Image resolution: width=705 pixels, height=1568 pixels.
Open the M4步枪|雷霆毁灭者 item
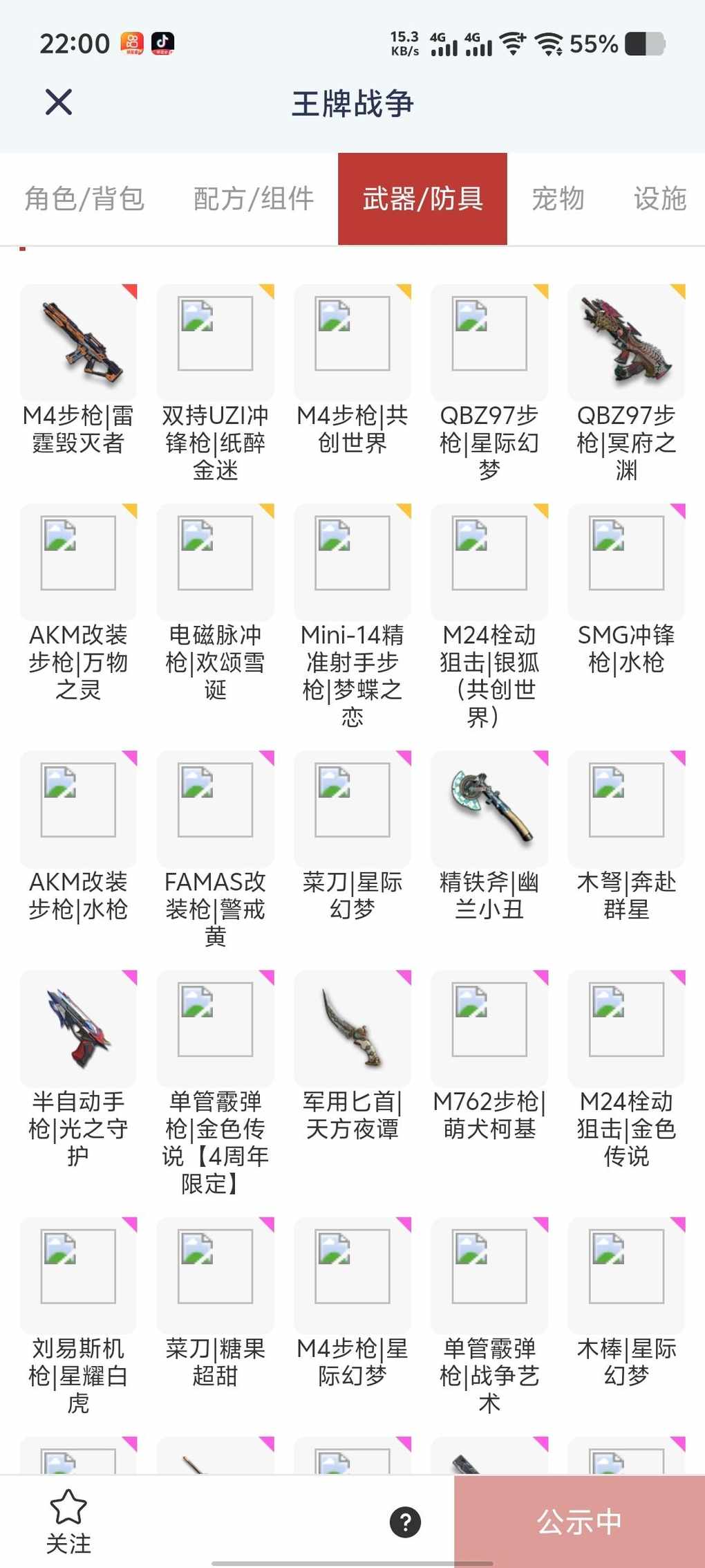point(79,342)
